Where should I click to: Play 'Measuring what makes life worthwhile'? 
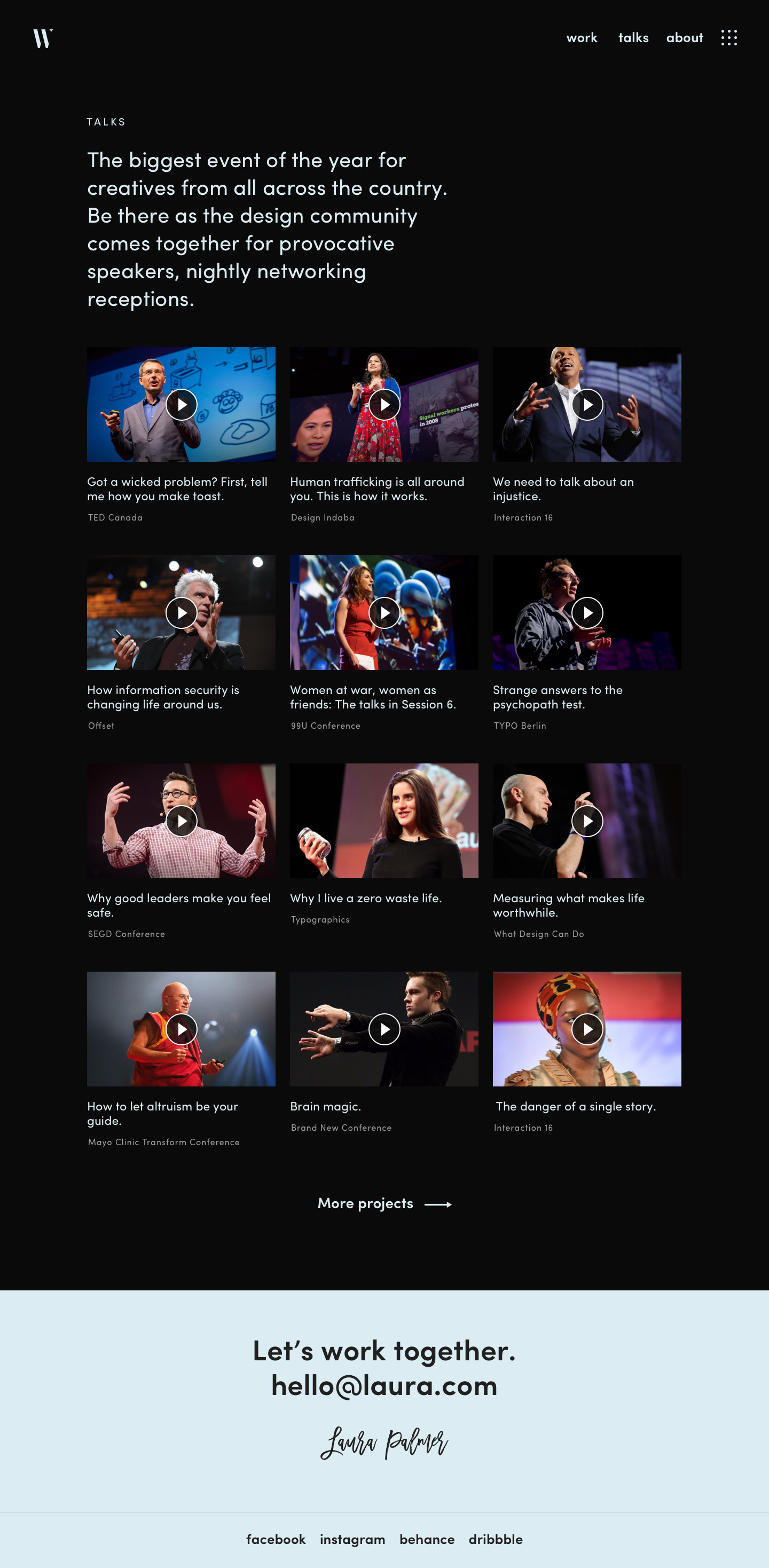[x=587, y=821]
